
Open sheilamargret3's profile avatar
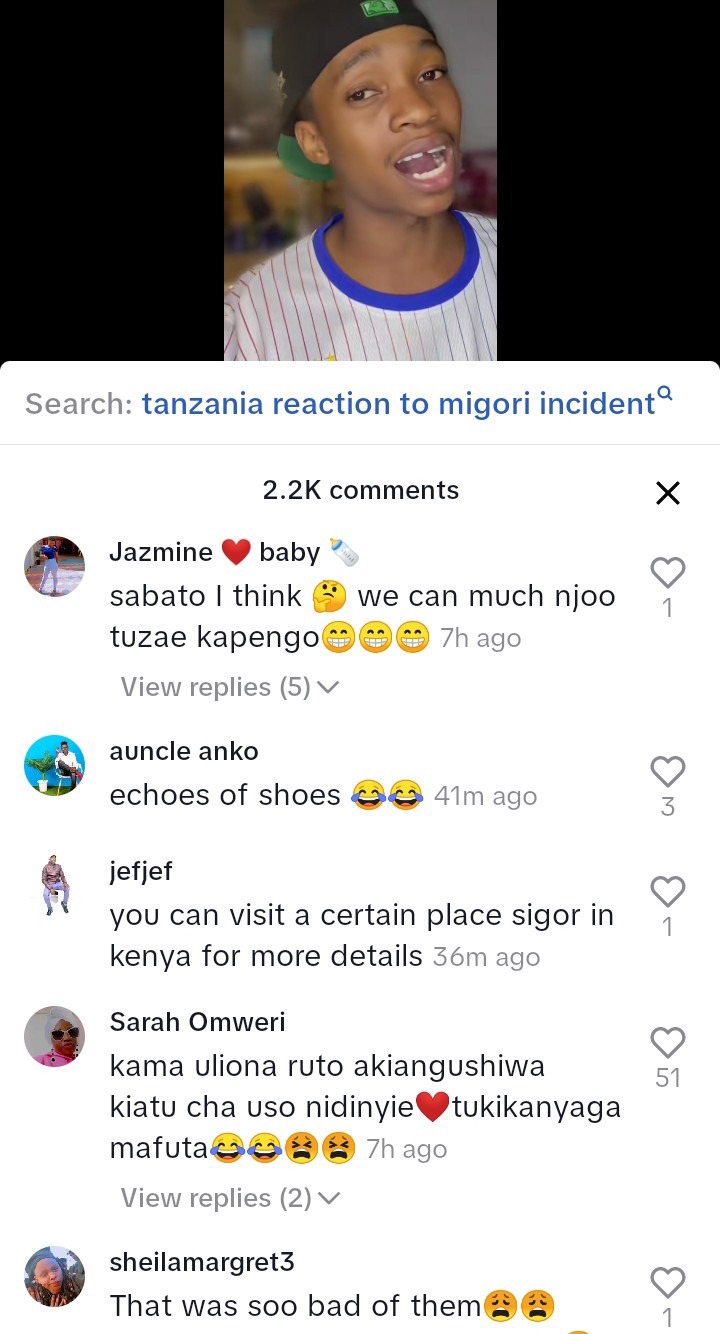[54, 1276]
